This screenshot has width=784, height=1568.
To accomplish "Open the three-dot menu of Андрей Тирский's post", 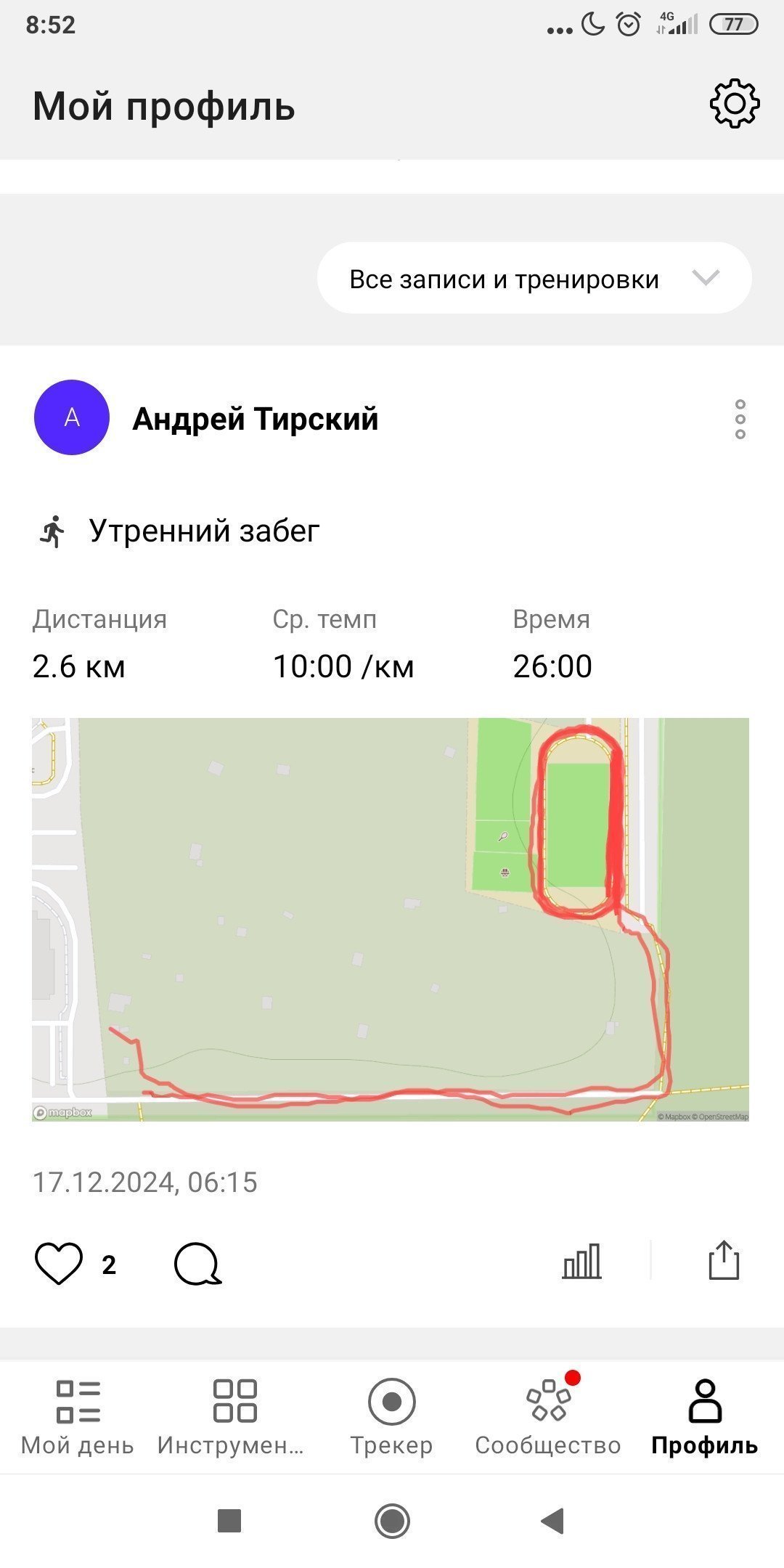I will 740,419.
